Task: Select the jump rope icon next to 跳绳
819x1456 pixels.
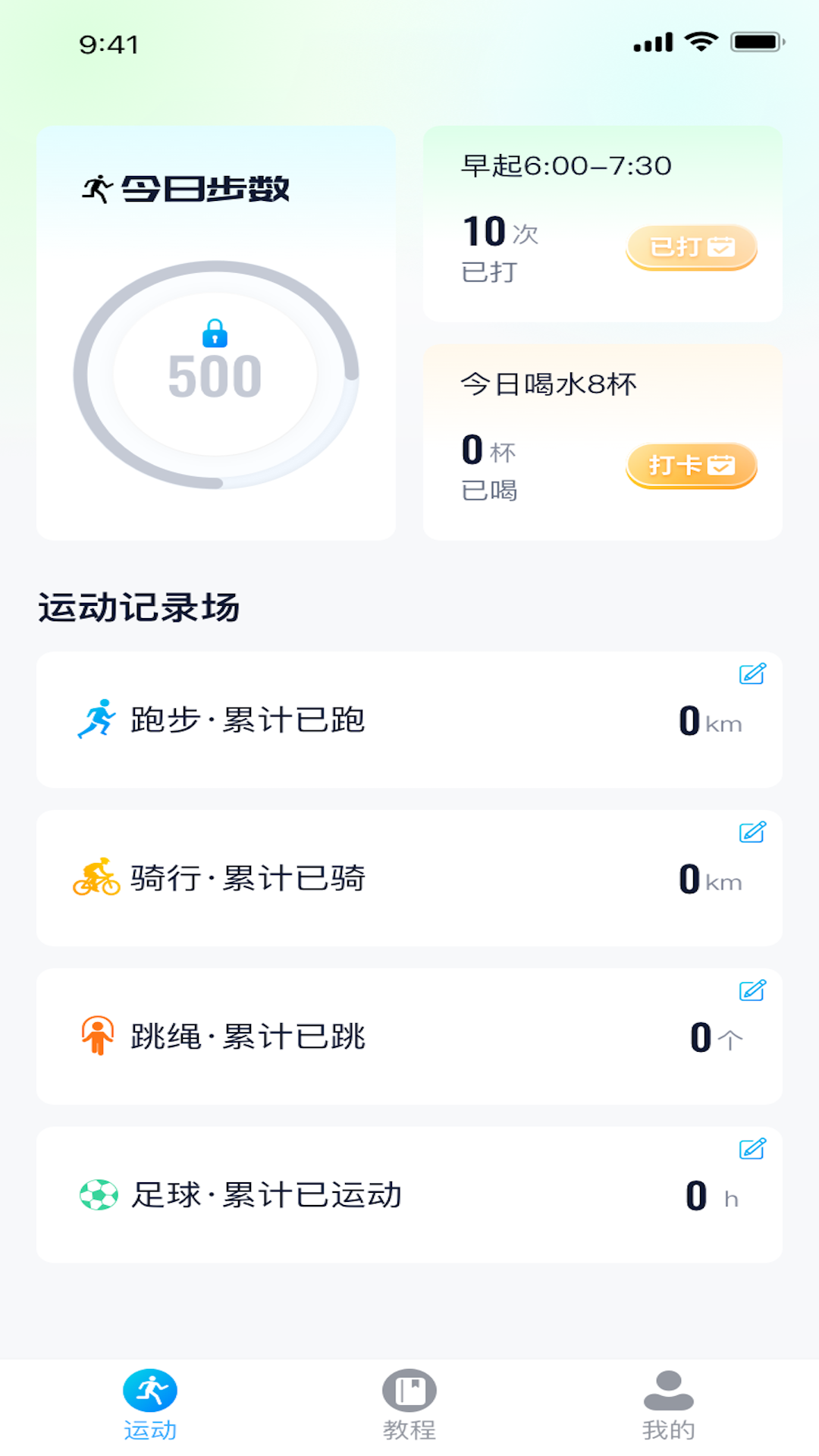Action: click(96, 1038)
